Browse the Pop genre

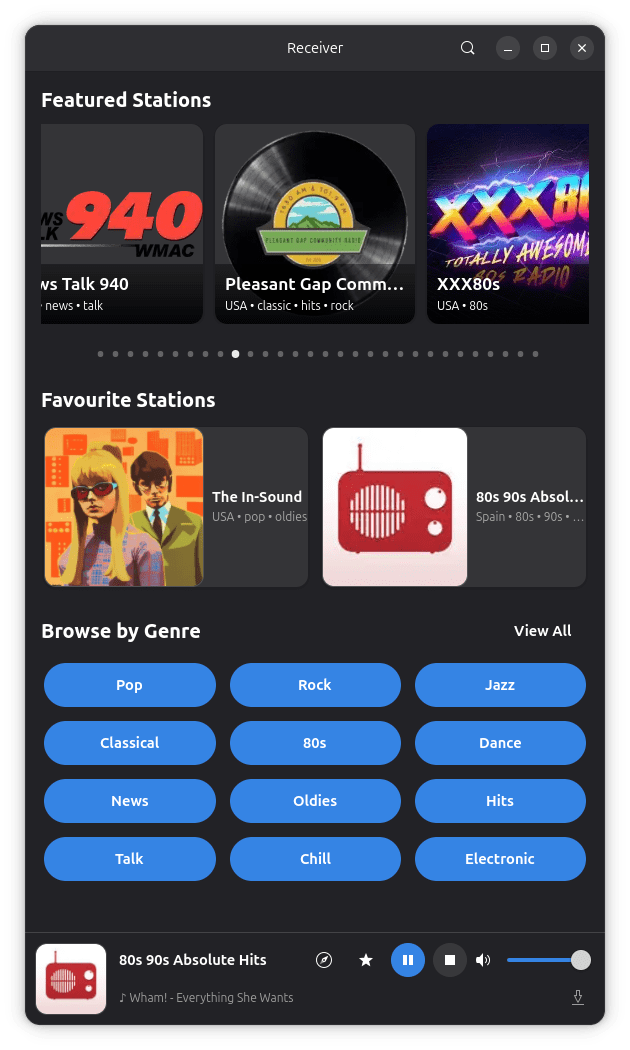129,685
